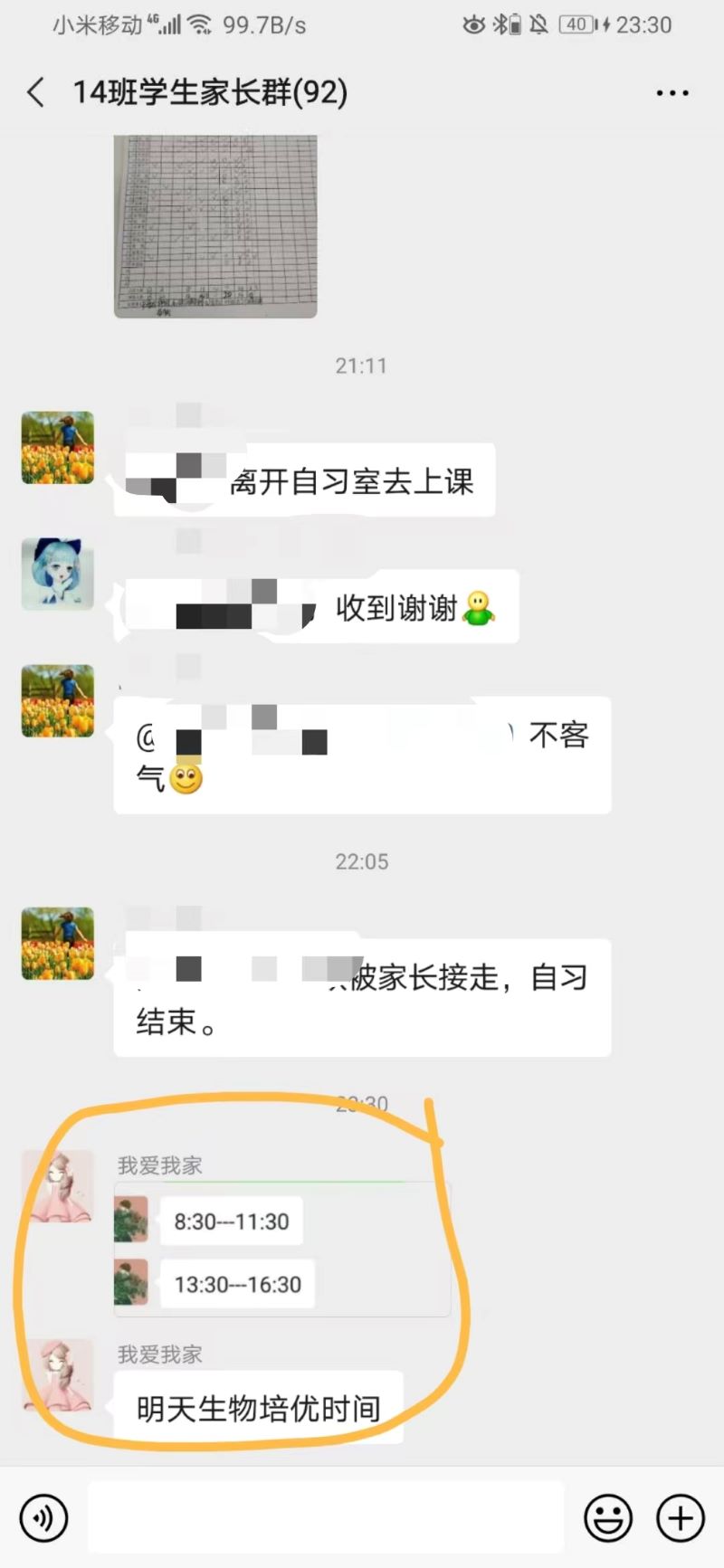Tap the eye-protection status bar icon

(x=474, y=24)
